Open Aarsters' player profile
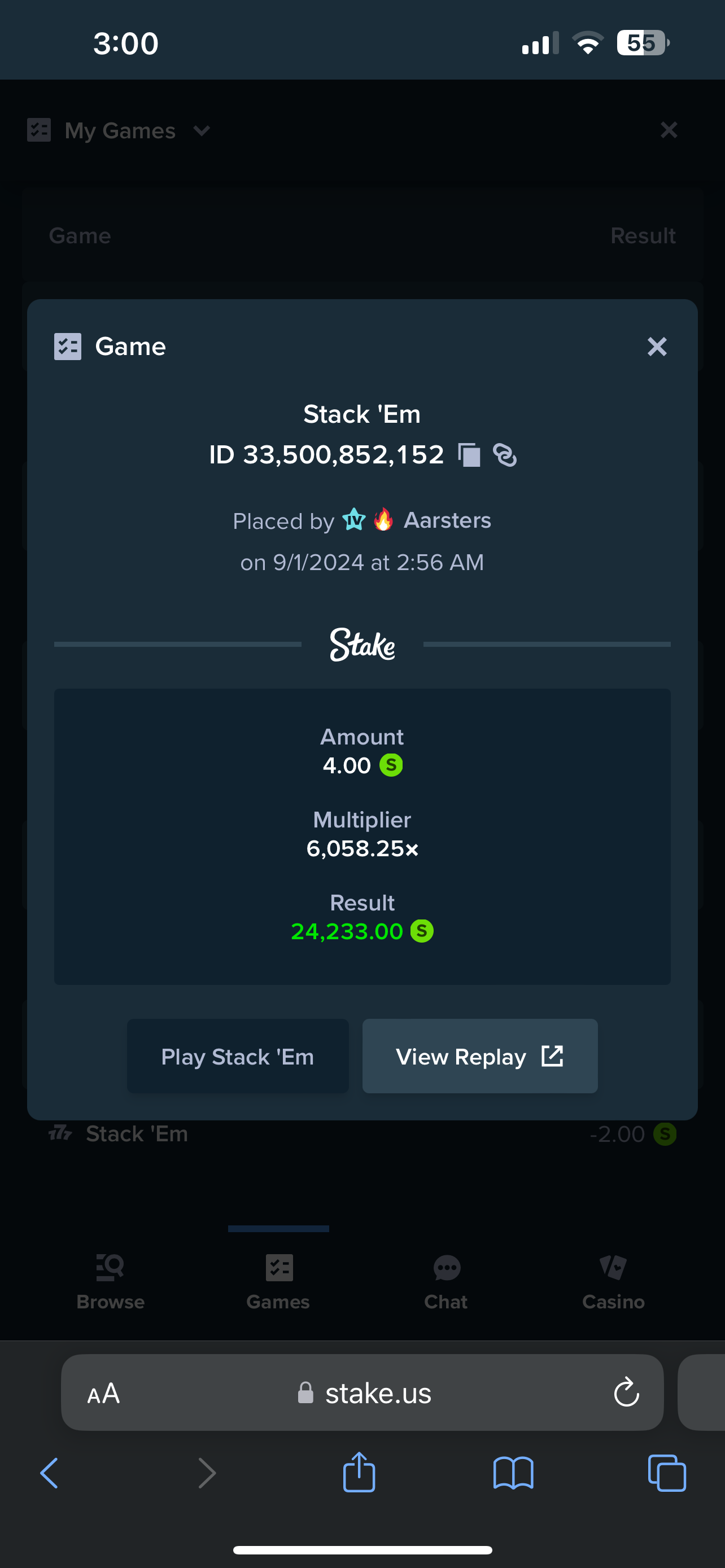This screenshot has width=725, height=1568. [x=447, y=520]
